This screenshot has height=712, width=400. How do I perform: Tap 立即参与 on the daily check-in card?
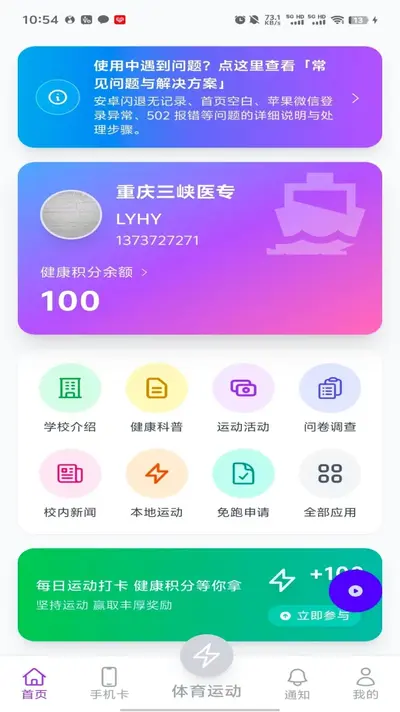pyautogui.click(x=314, y=616)
